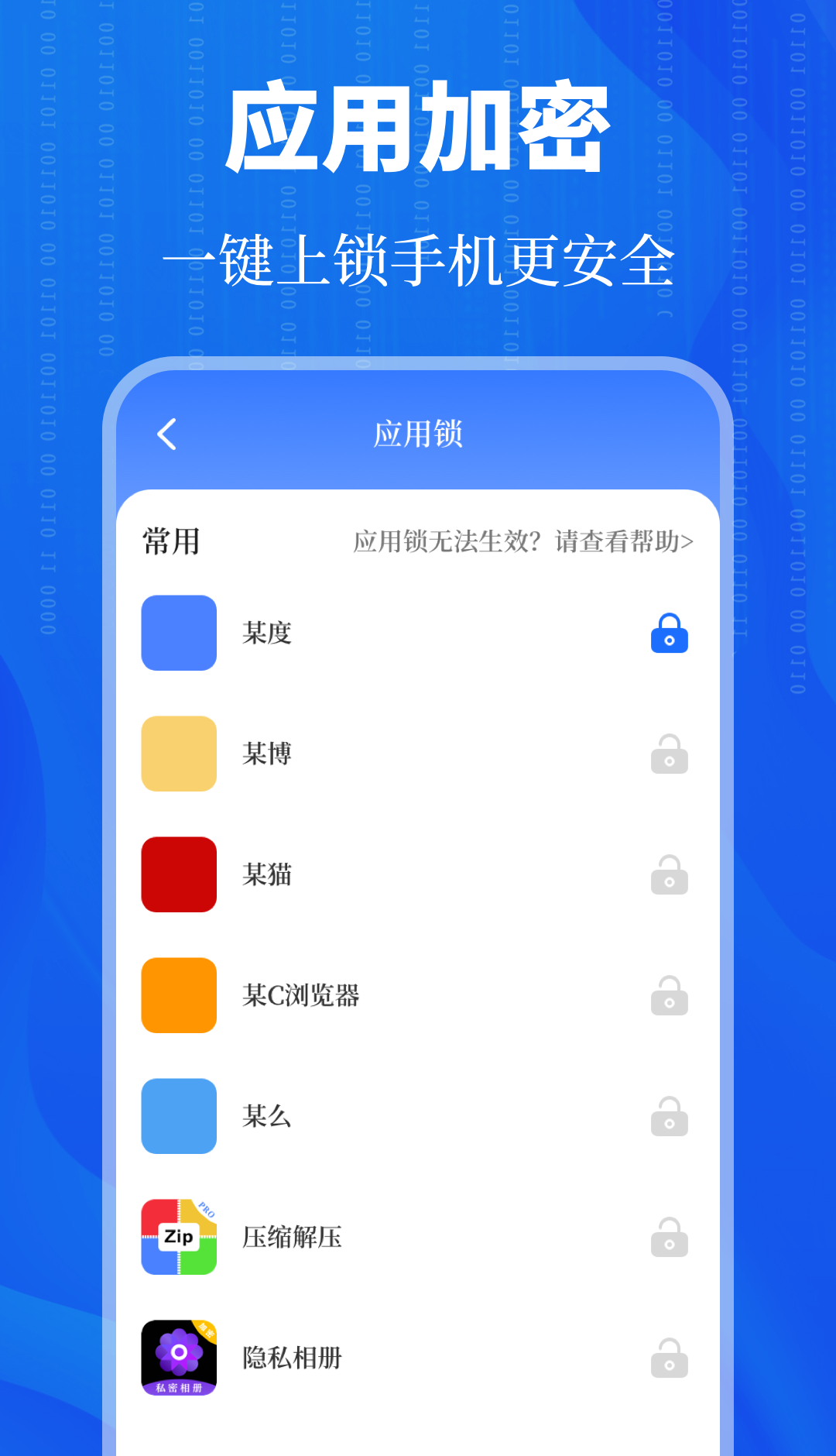
Task: Tap the back arrow on the 应用锁 screen
Action: click(166, 435)
